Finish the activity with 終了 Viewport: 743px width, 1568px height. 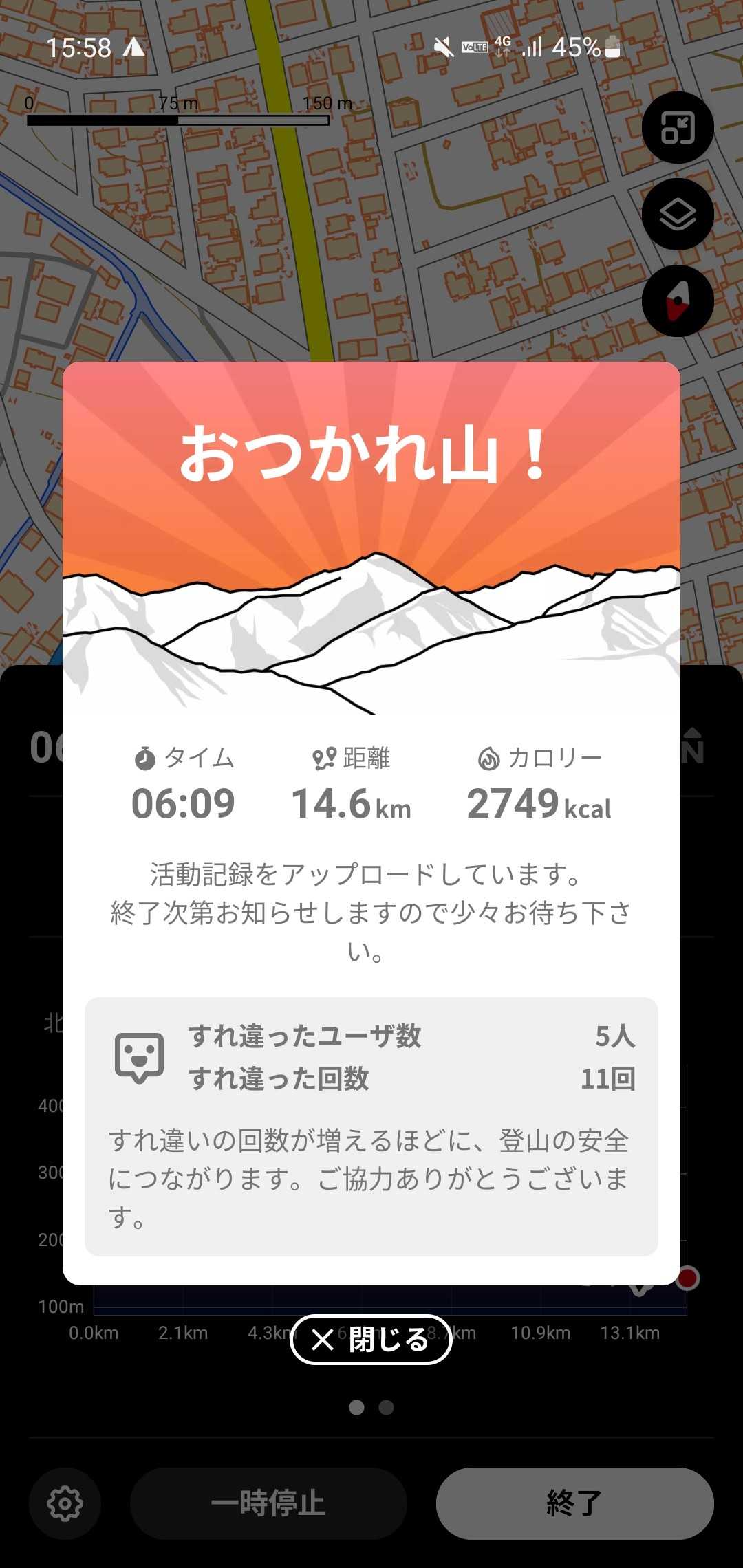[574, 1503]
